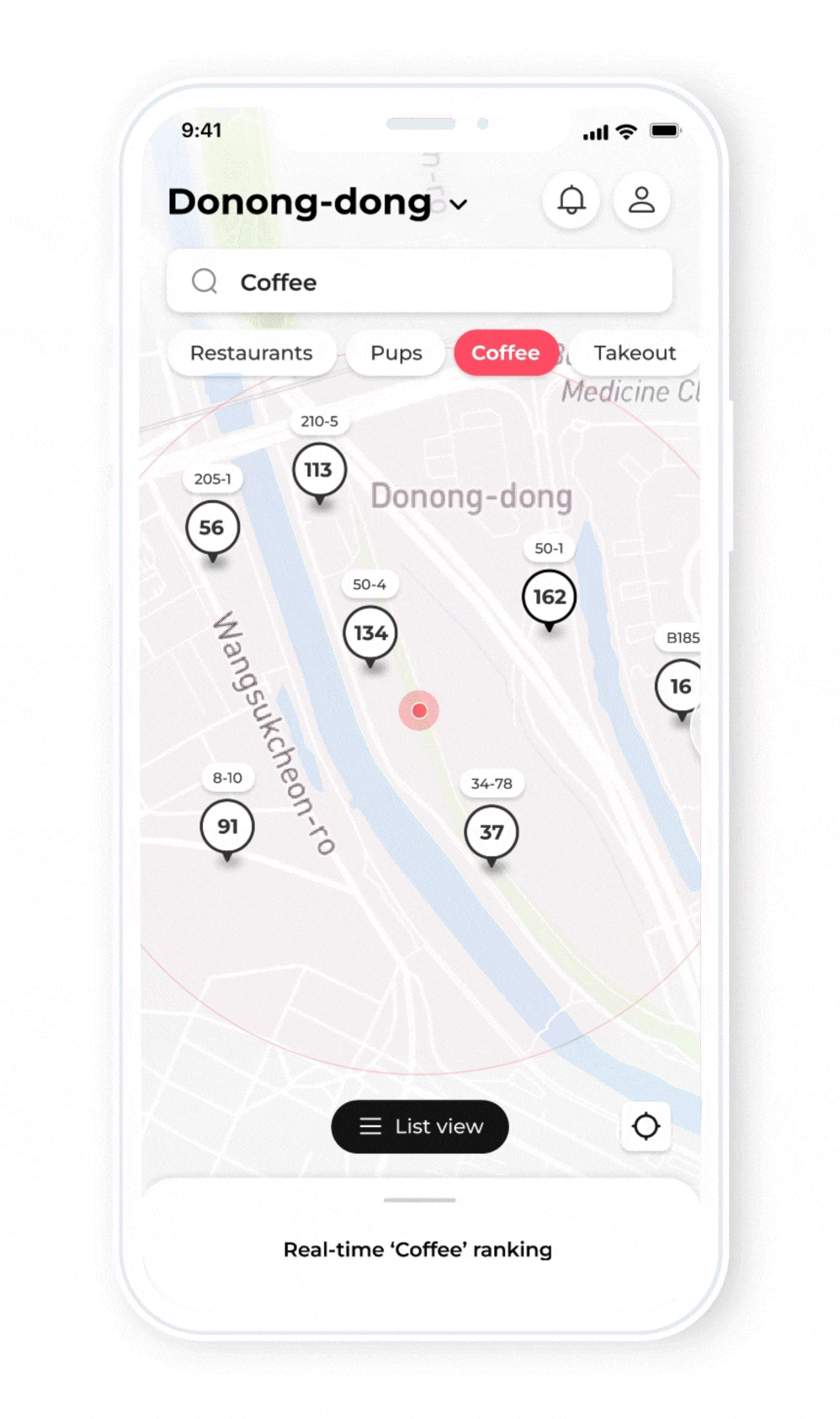
Task: Choose the Takeout filter chip
Action: point(635,353)
